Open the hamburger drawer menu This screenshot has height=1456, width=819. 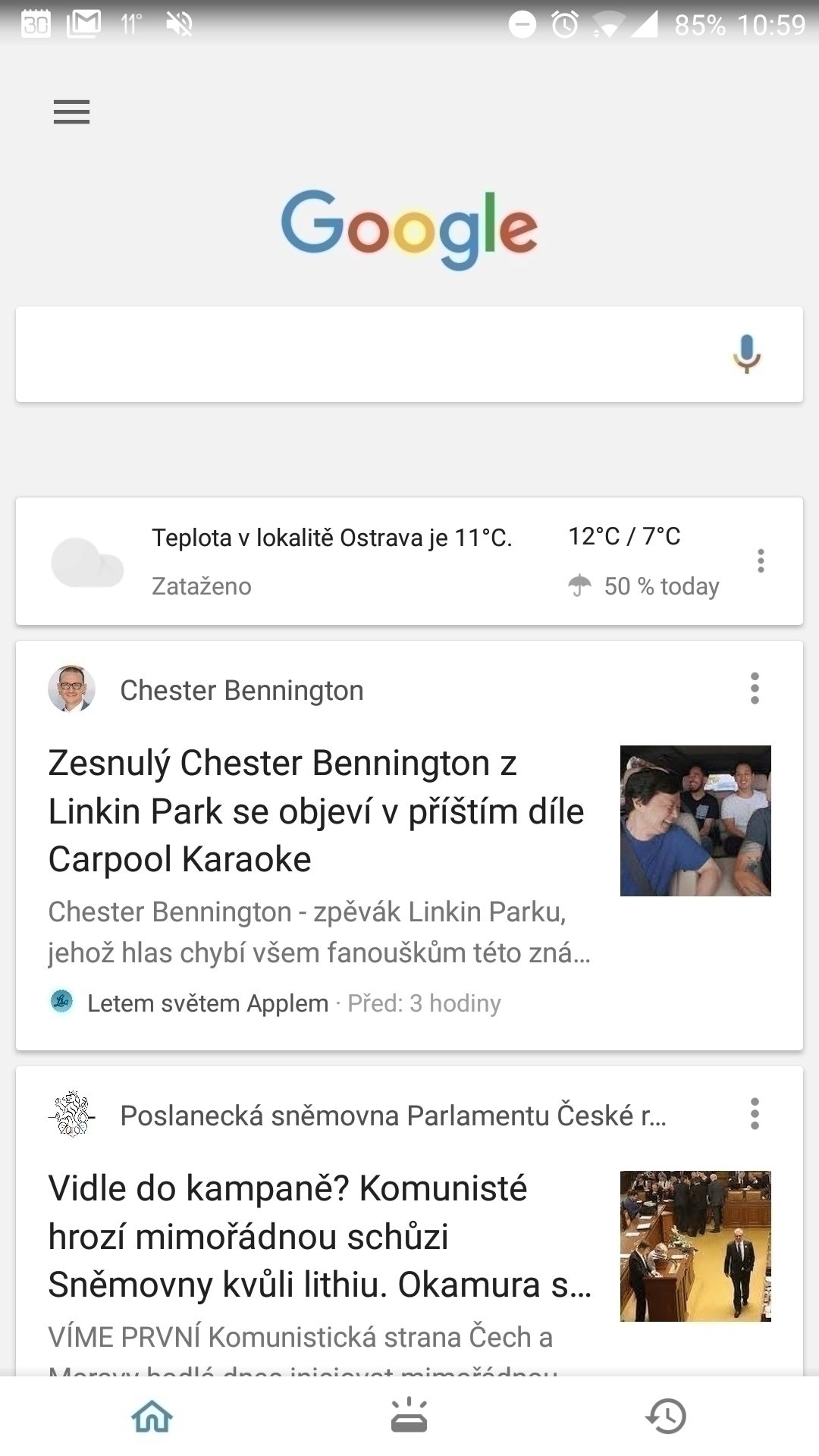tap(71, 112)
